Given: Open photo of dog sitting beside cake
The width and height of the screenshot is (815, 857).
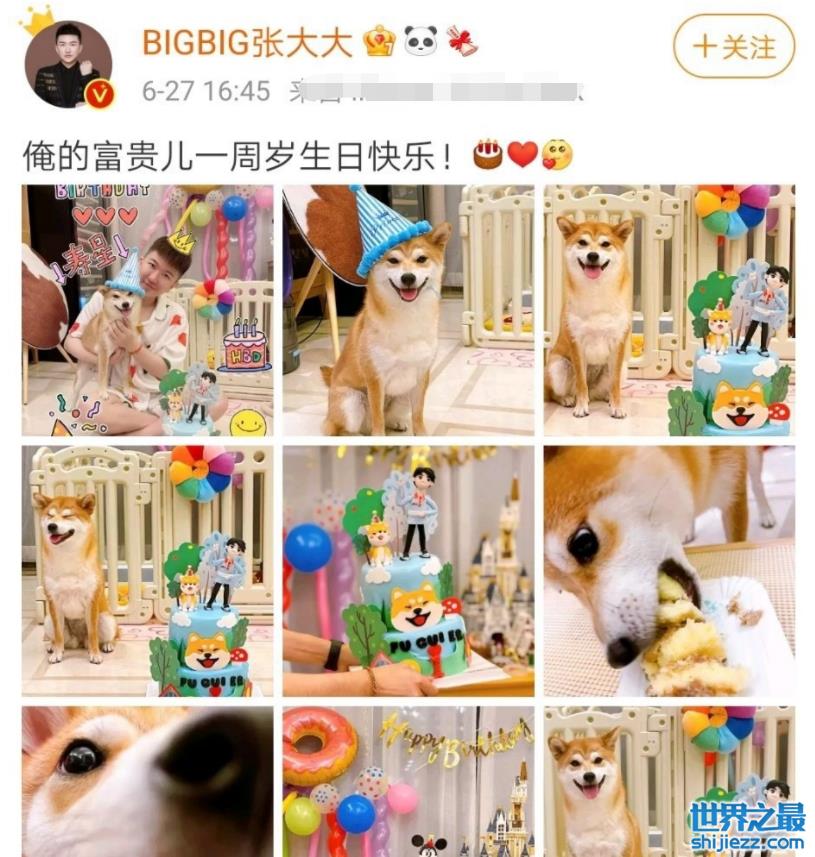Looking at the screenshot, I should coord(669,310).
